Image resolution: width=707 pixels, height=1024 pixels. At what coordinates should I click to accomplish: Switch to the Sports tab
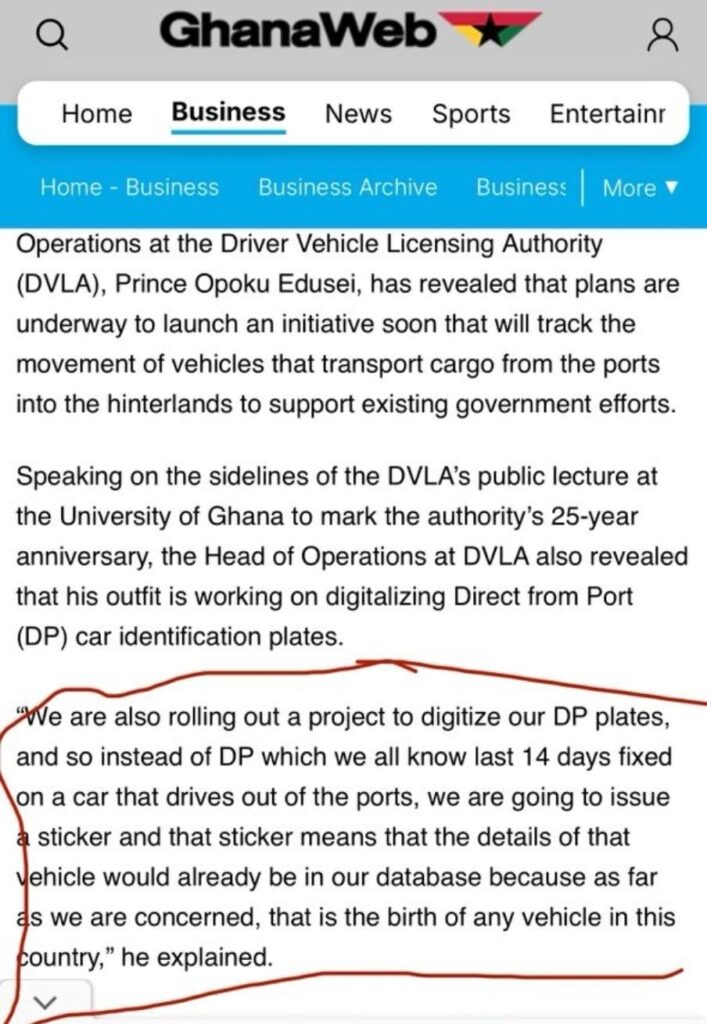click(x=471, y=114)
